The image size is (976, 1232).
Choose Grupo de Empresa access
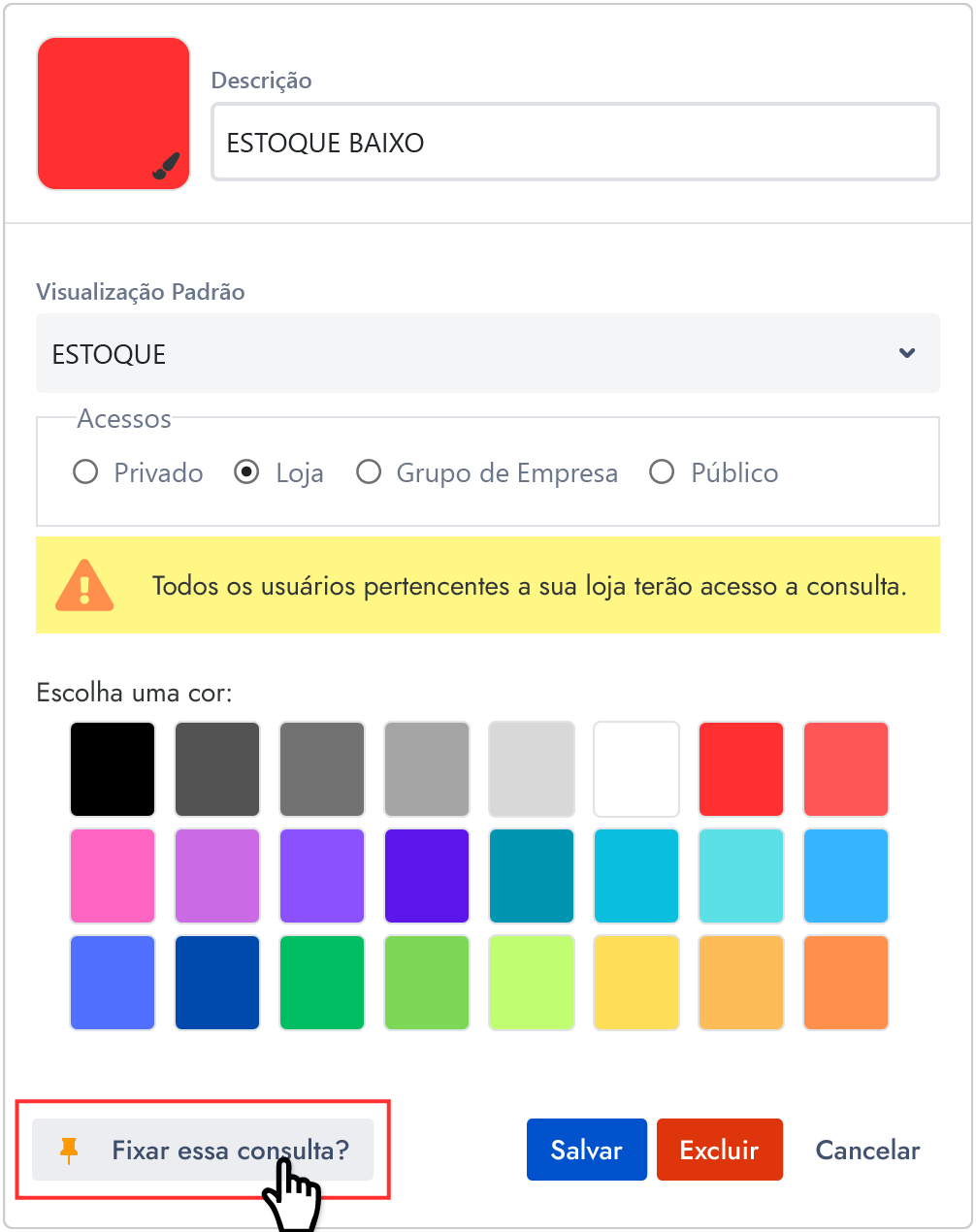[x=369, y=472]
